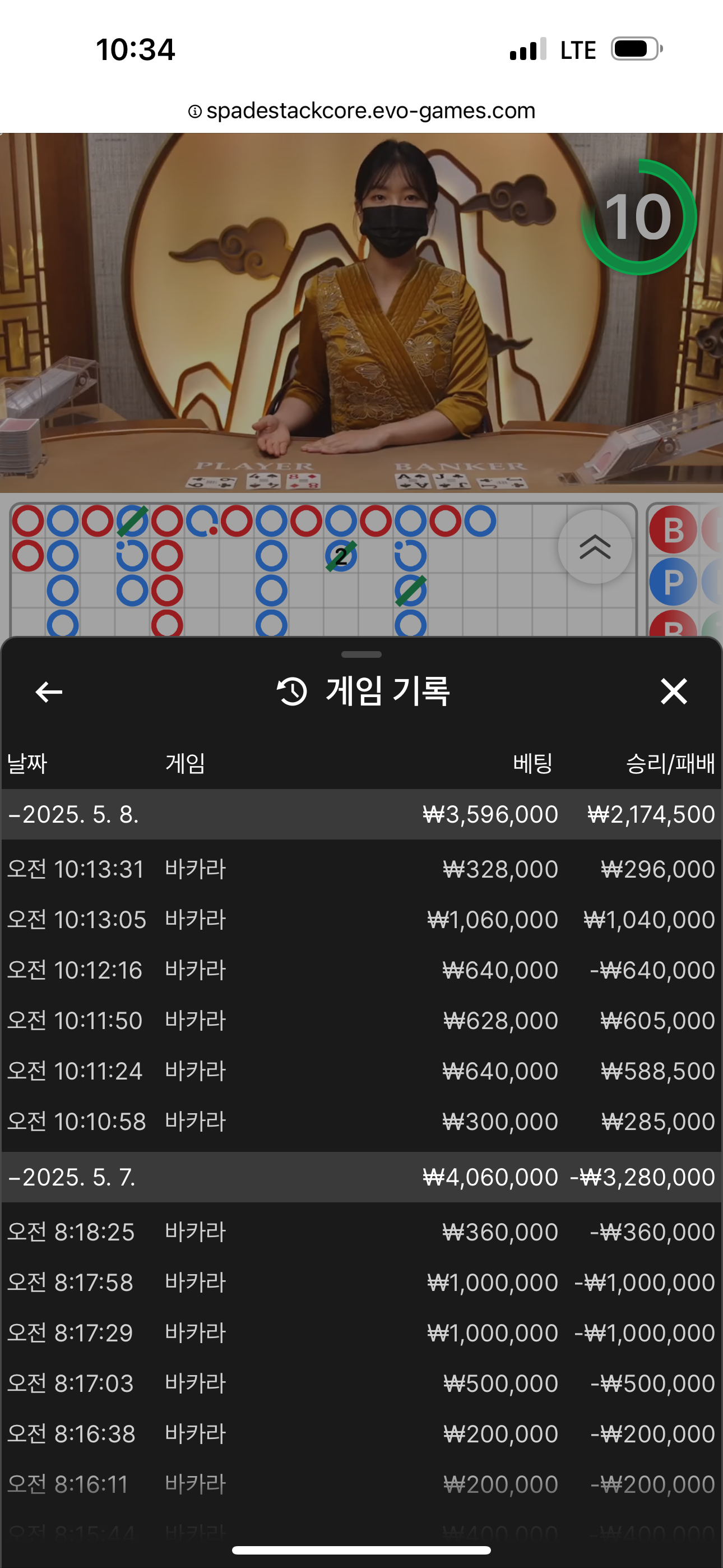
Task: Tap the browser address bar URL
Action: 362,111
